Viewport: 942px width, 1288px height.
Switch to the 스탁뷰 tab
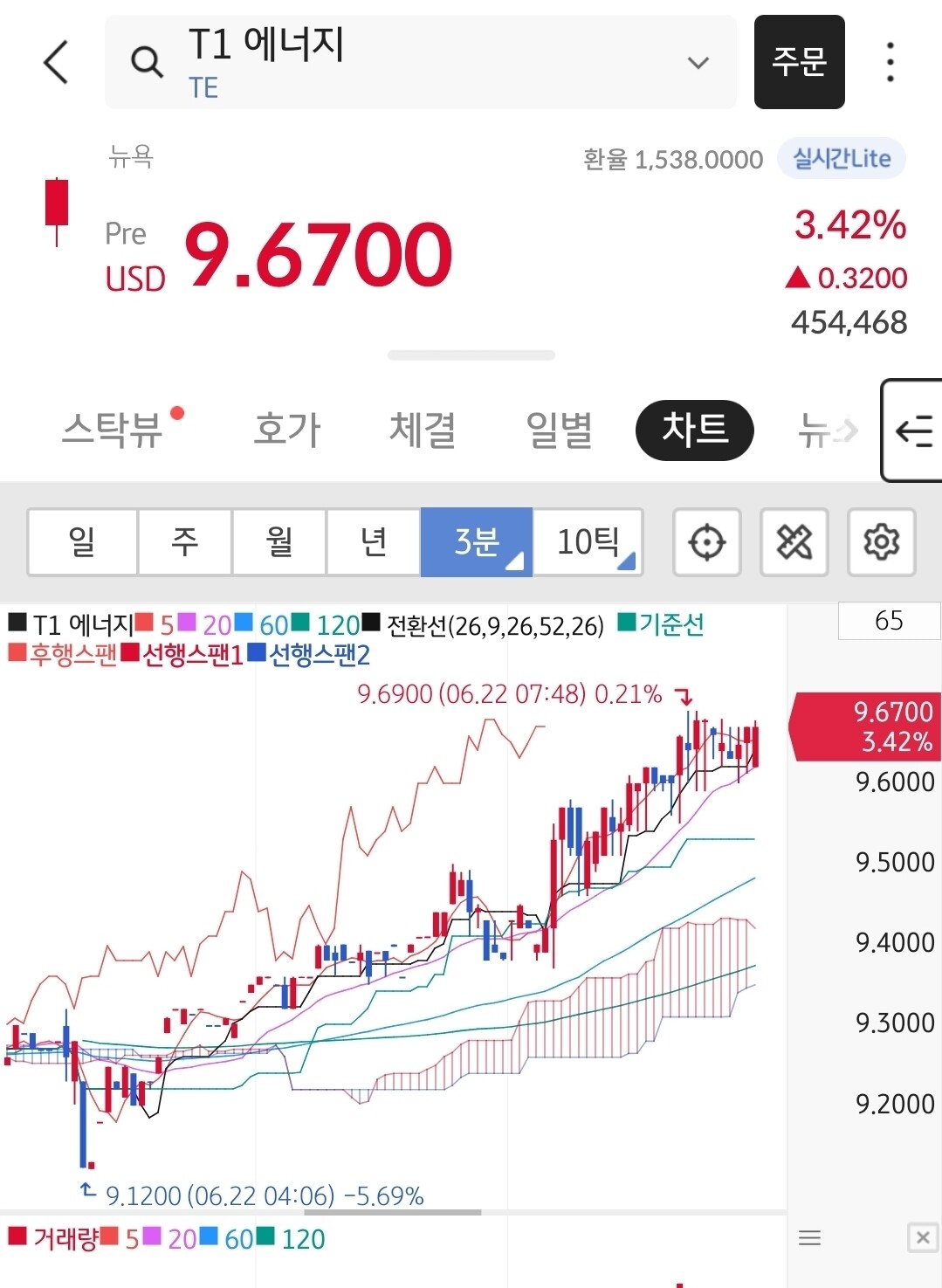[113, 430]
